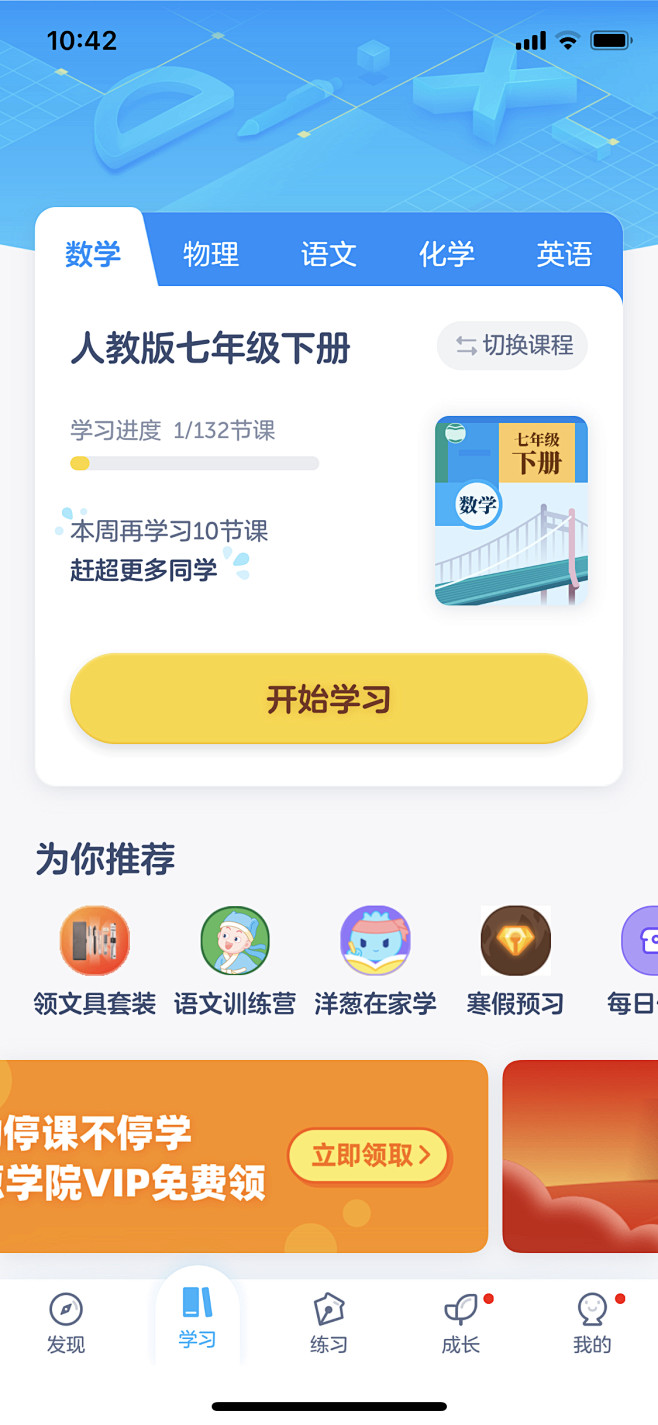The width and height of the screenshot is (658, 1425).
Task: Switch to the 物理 subject tab
Action: [211, 254]
